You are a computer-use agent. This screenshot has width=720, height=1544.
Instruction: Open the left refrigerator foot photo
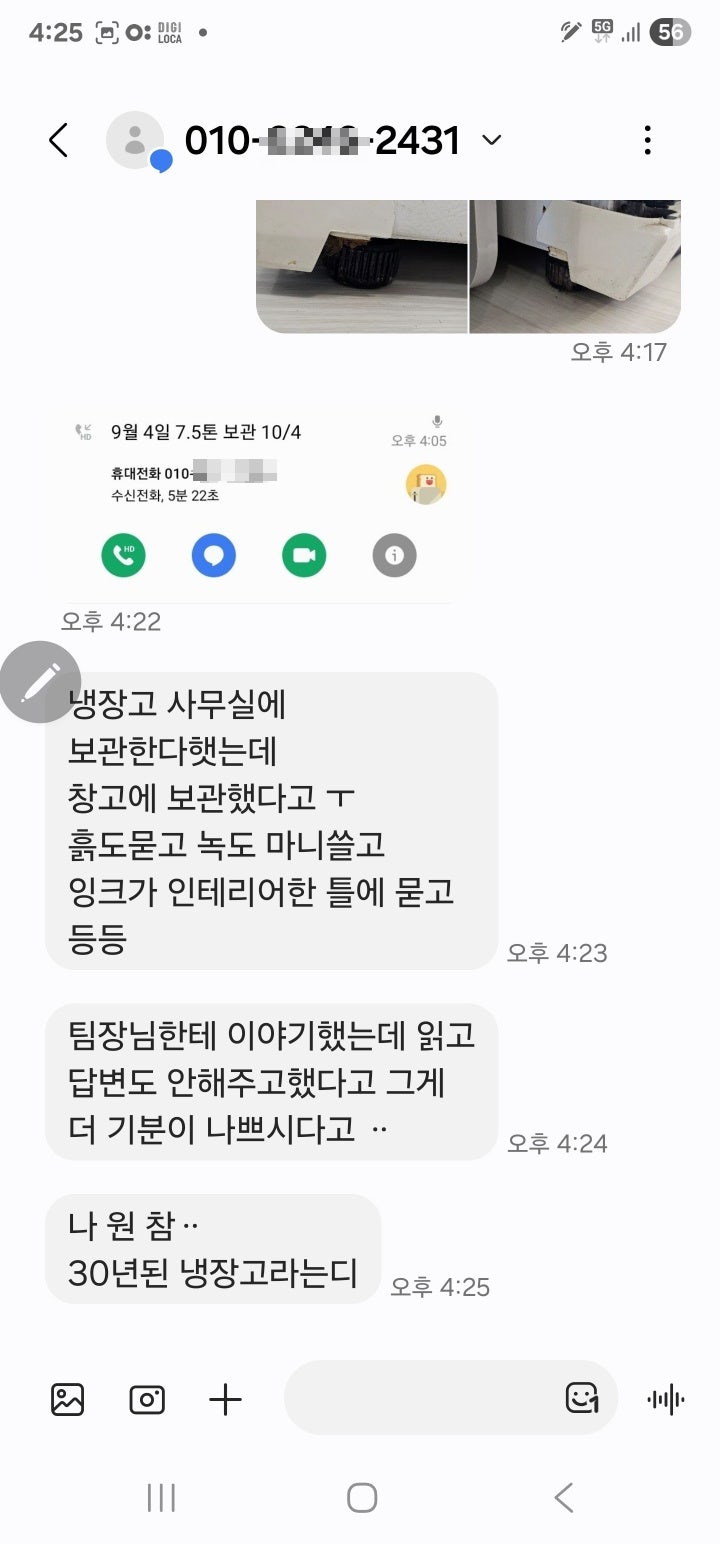361,266
